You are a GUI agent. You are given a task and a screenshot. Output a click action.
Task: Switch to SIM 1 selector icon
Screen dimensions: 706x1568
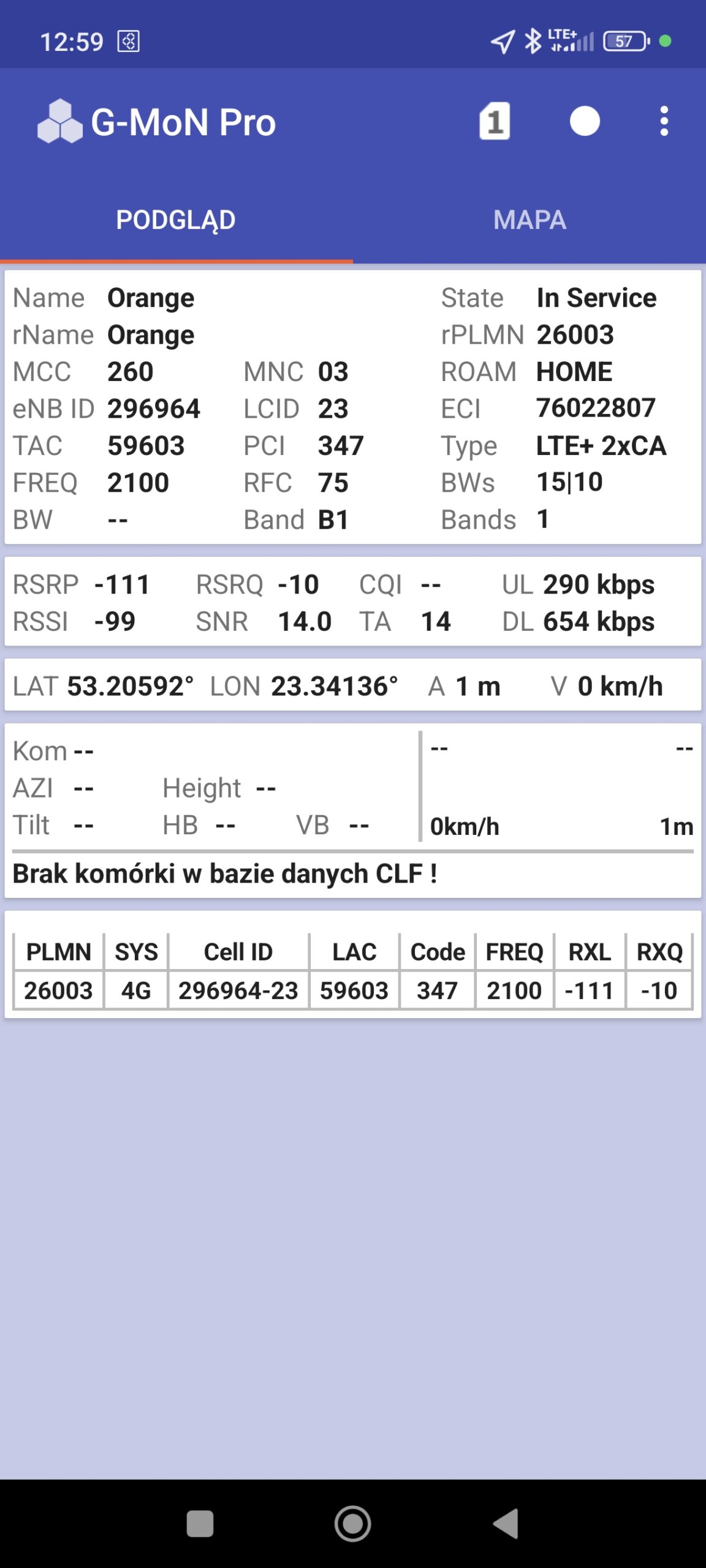click(494, 121)
